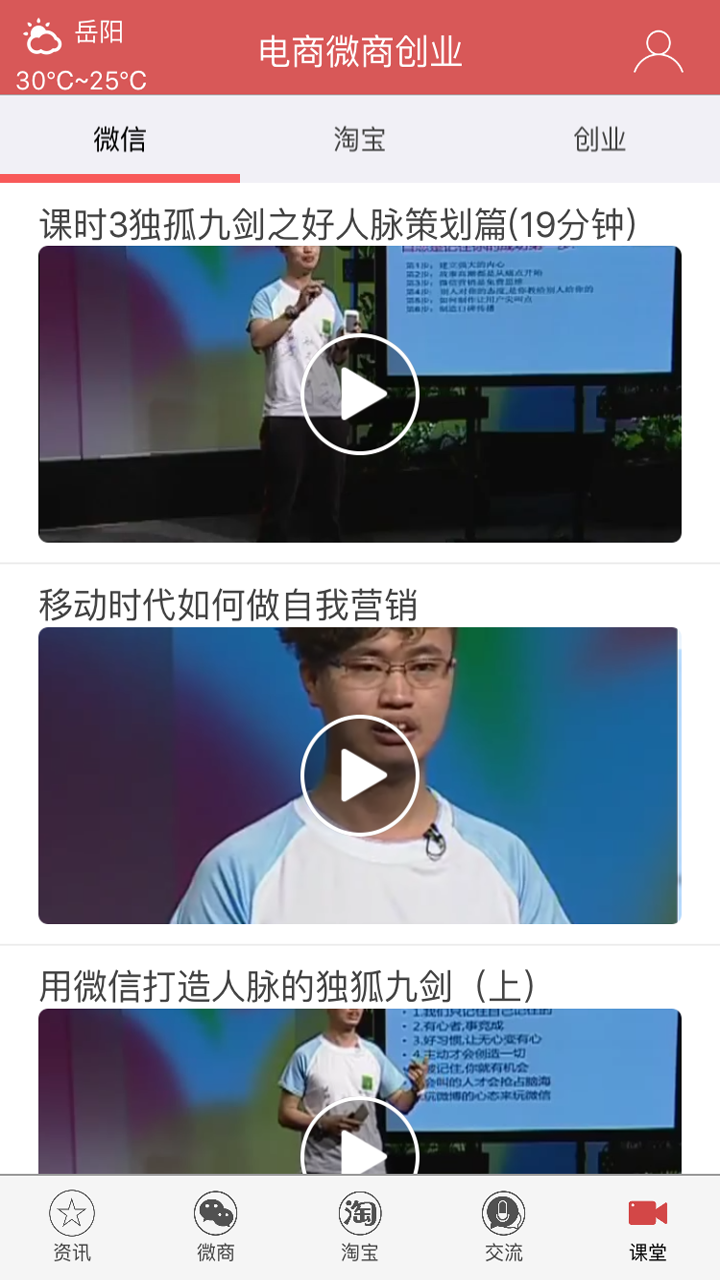Open the user profile icon
The image size is (720, 1280).
click(658, 52)
